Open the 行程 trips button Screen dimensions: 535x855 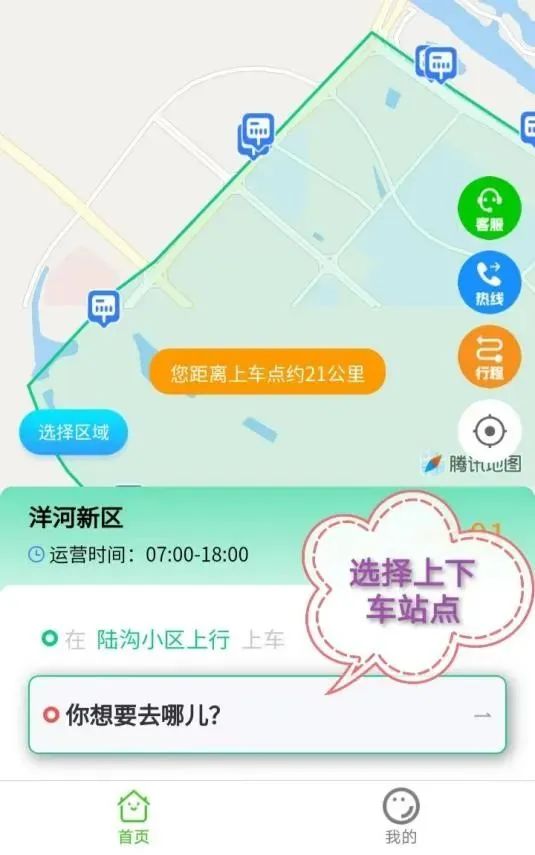coord(489,357)
